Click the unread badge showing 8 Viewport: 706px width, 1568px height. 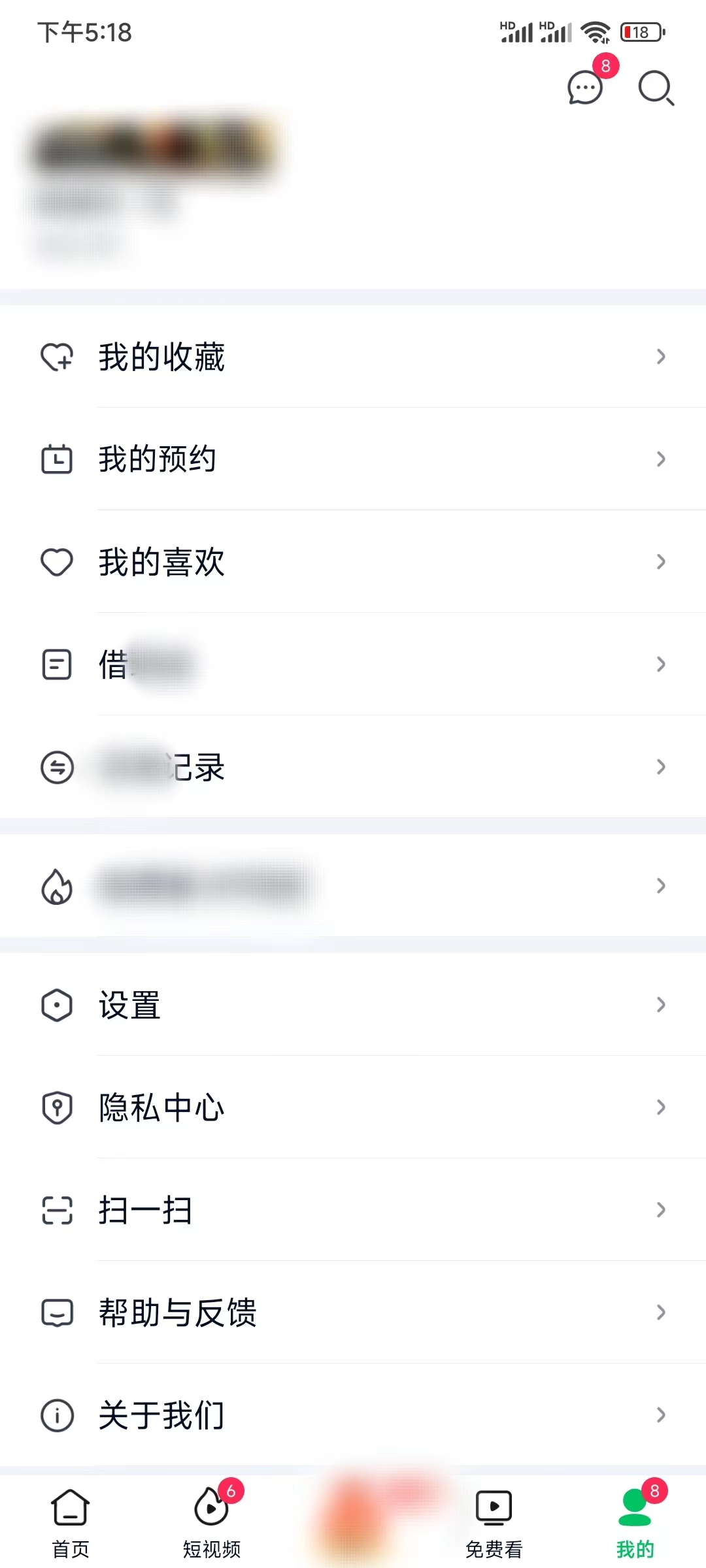click(x=605, y=65)
